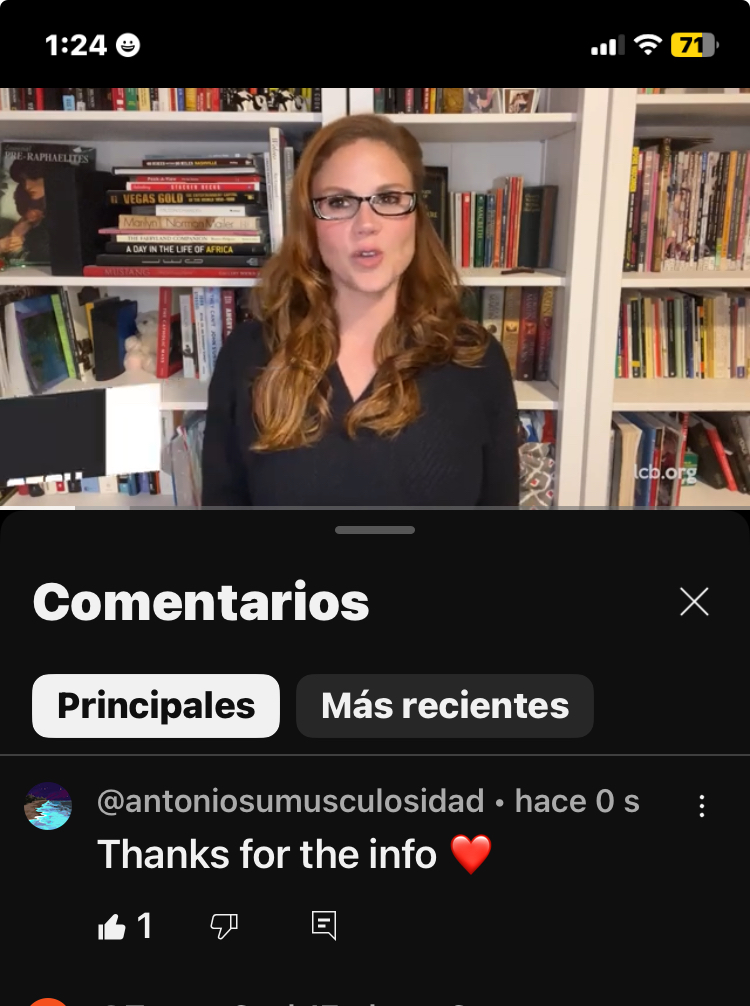The width and height of the screenshot is (750, 1006).
Task: Reply to the "Thanks for the info" comment
Action: [x=324, y=926]
